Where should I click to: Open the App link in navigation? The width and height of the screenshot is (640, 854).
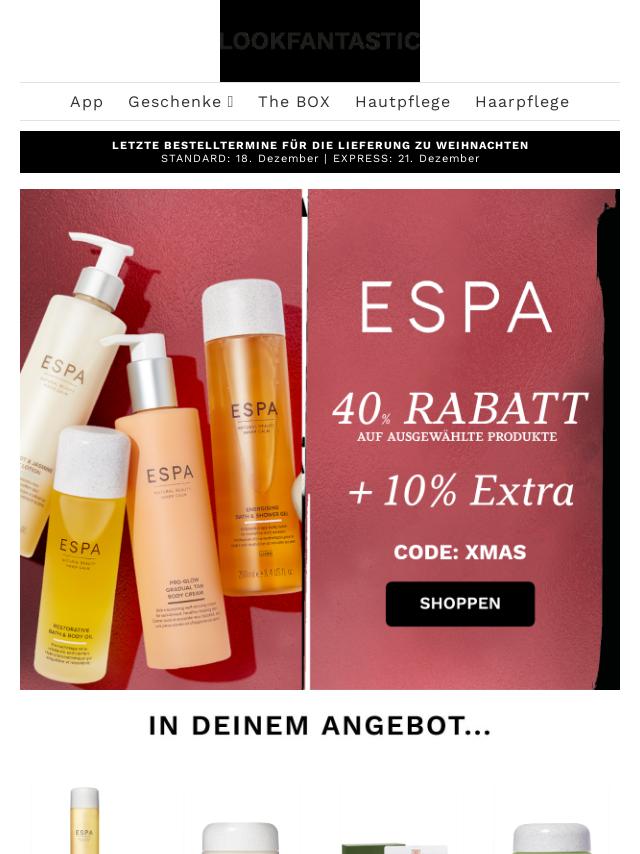[87, 102]
